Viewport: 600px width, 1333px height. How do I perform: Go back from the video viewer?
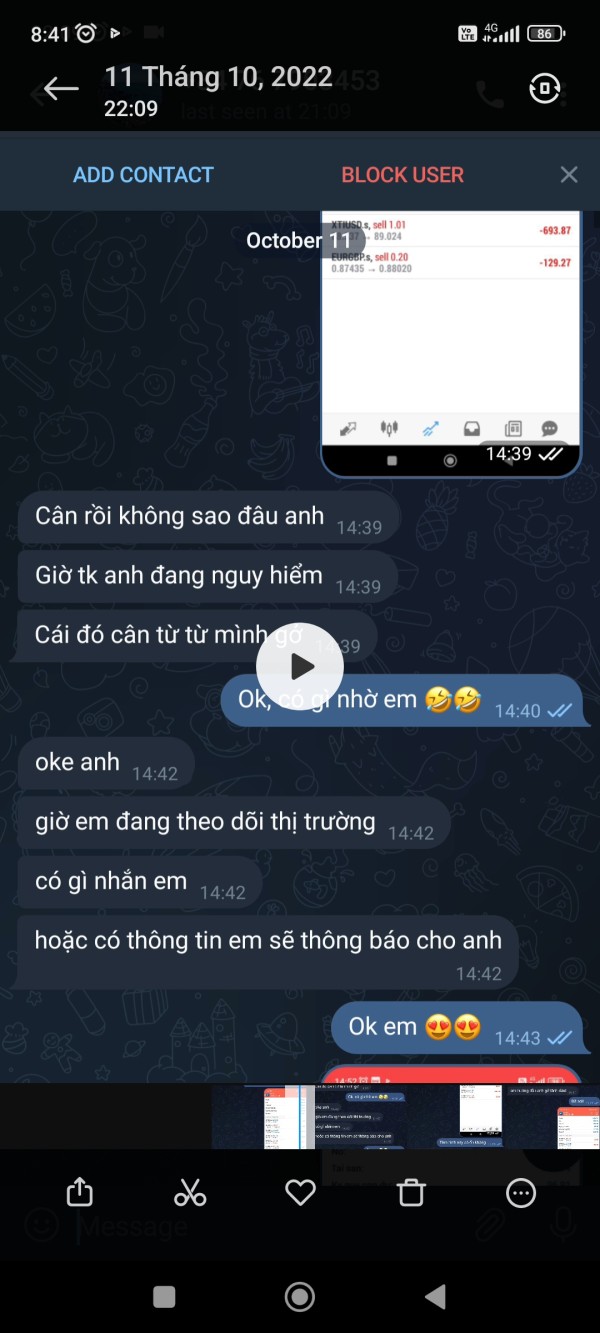pyautogui.click(x=61, y=89)
